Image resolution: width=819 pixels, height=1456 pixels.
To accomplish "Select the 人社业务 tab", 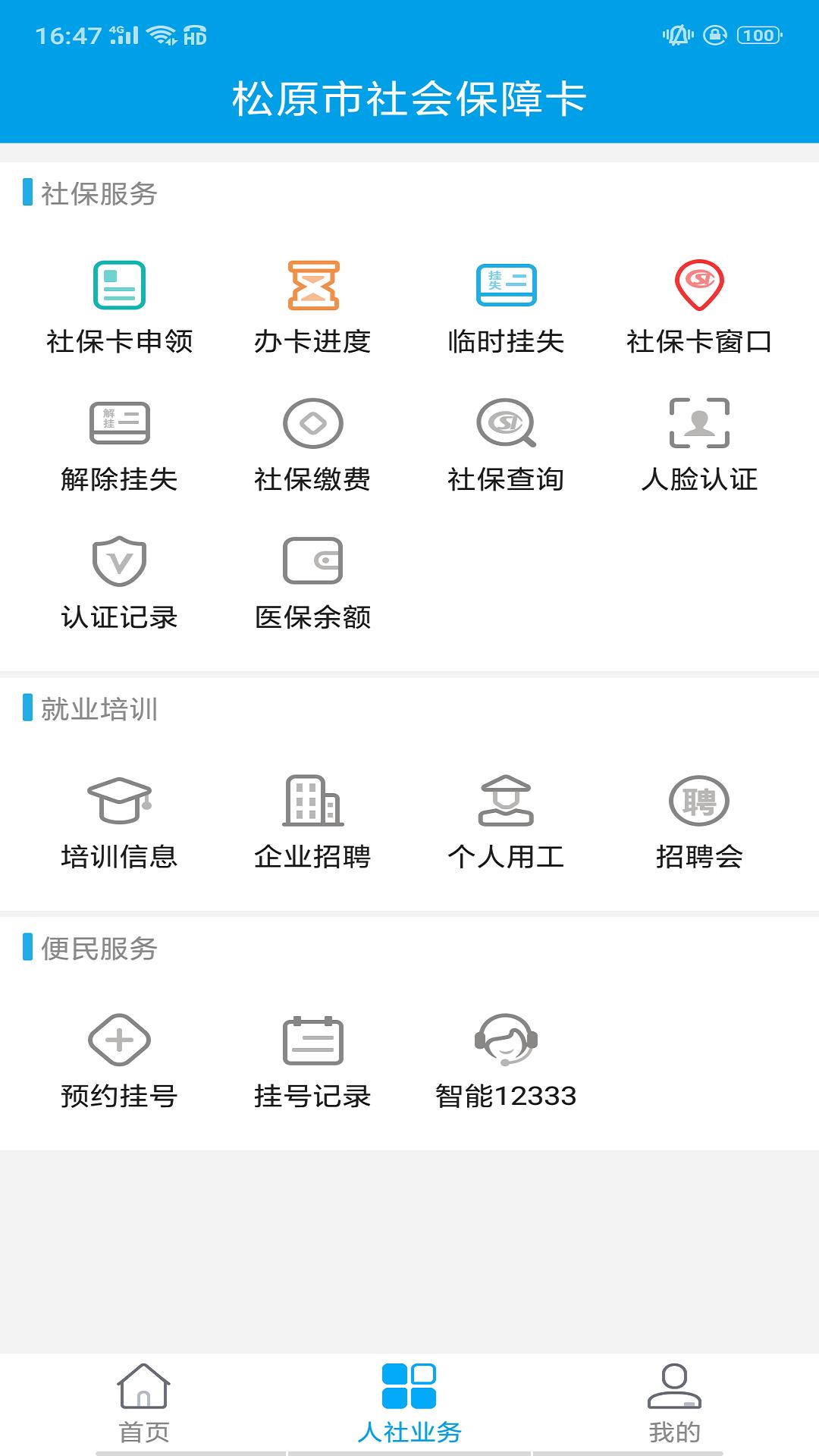I will click(x=409, y=1403).
